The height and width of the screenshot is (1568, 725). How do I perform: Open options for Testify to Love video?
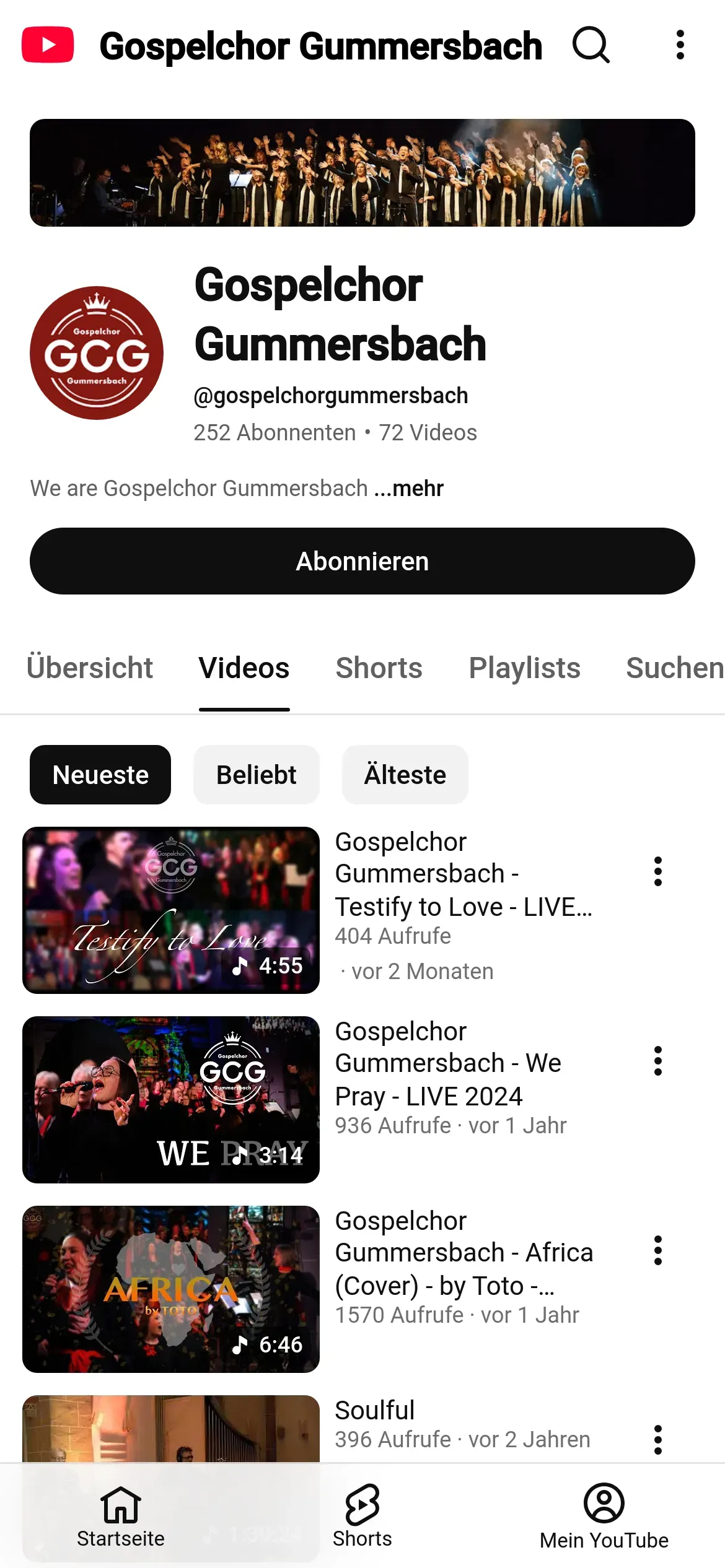[658, 872]
